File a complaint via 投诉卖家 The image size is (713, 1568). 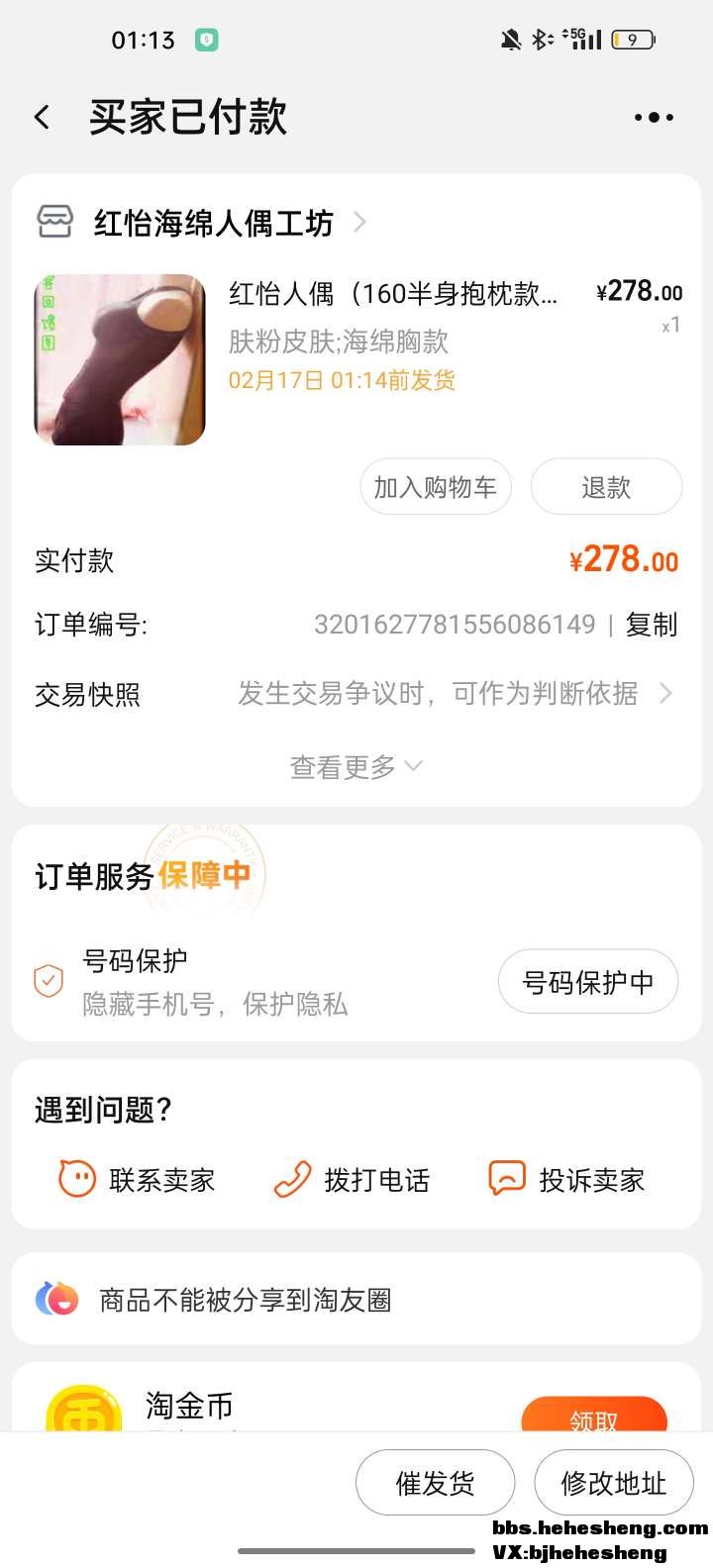pyautogui.click(x=566, y=1180)
